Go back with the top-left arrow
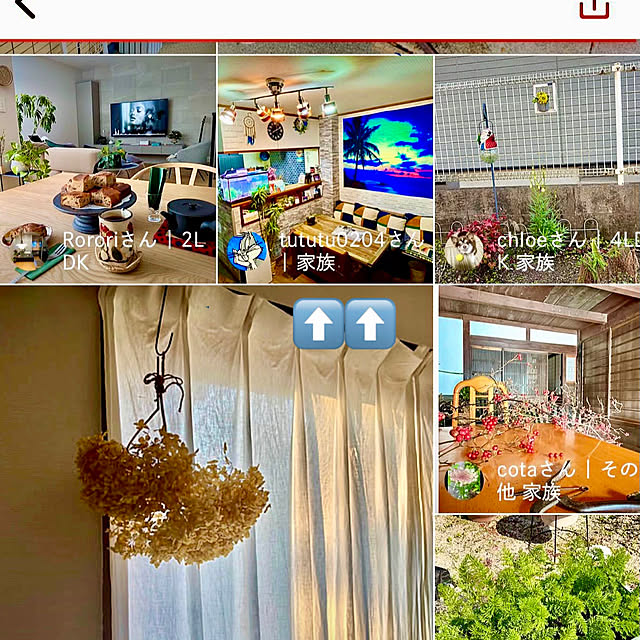Screen dimensions: 640x640 [23, 8]
